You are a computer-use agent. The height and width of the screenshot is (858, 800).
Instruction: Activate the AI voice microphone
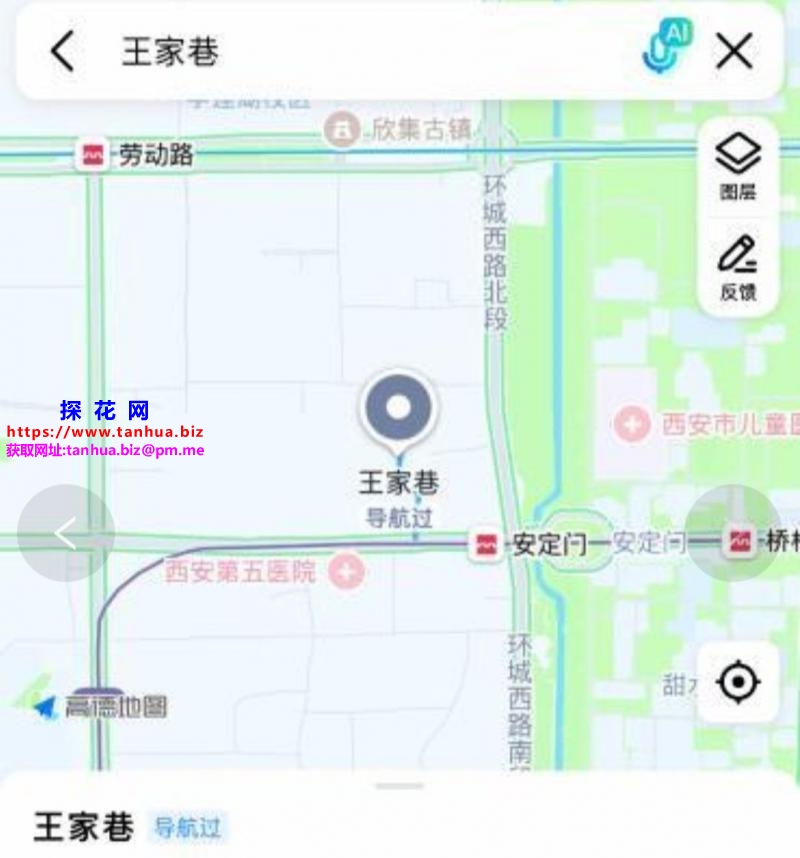click(666, 47)
